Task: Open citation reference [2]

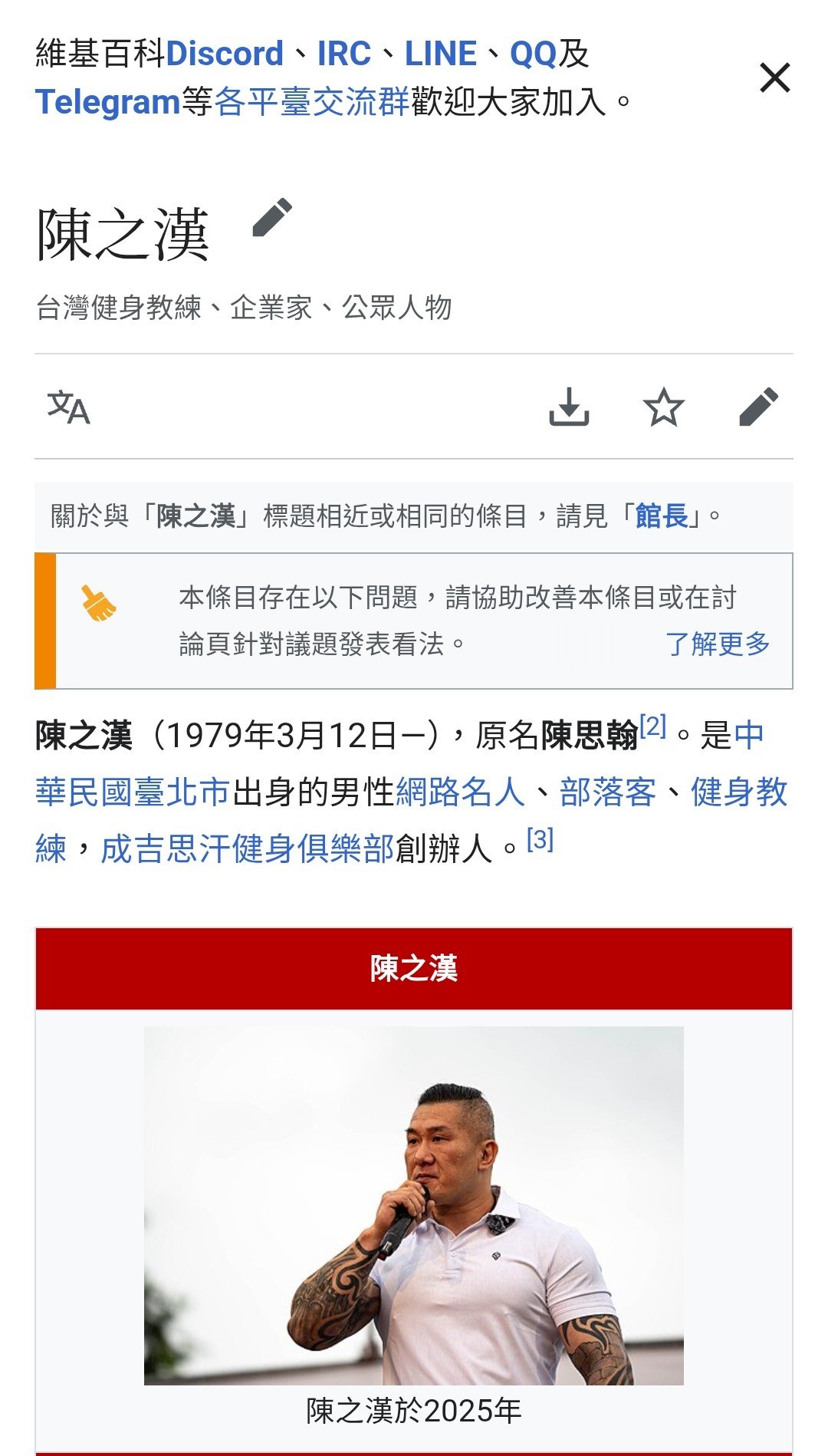Action: click(x=653, y=725)
